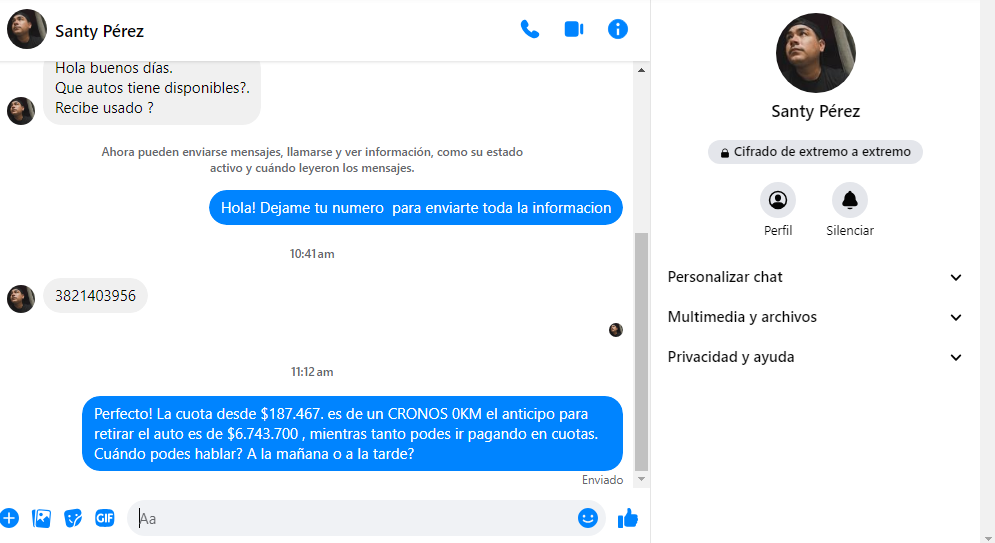Mute the chat with Silenciar bell
The image size is (995, 543).
850,200
